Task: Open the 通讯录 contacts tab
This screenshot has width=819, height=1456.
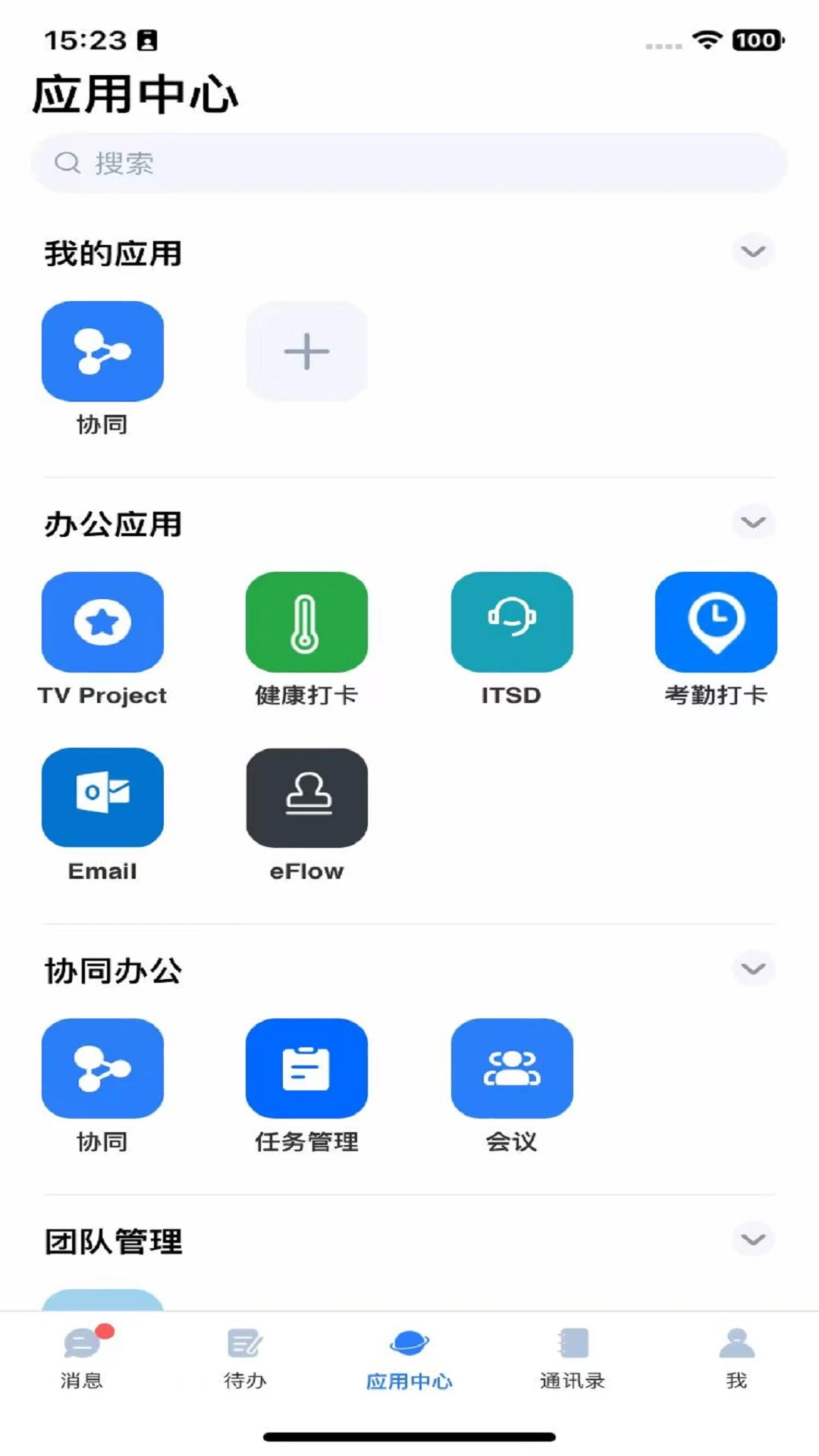Action: pyautogui.click(x=573, y=1357)
